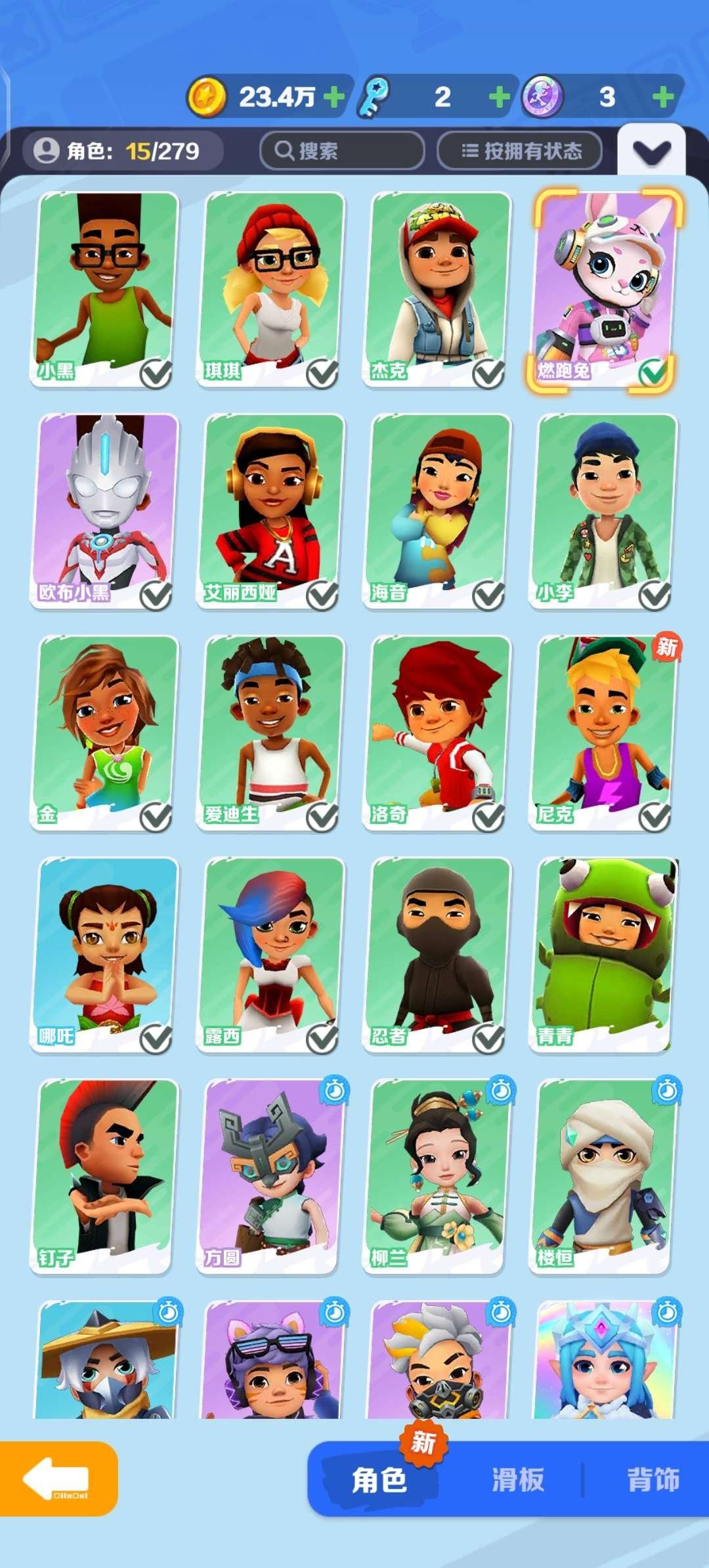Image resolution: width=709 pixels, height=1568 pixels.
Task: Open the 按拥有状态 sort filter
Action: (520, 151)
